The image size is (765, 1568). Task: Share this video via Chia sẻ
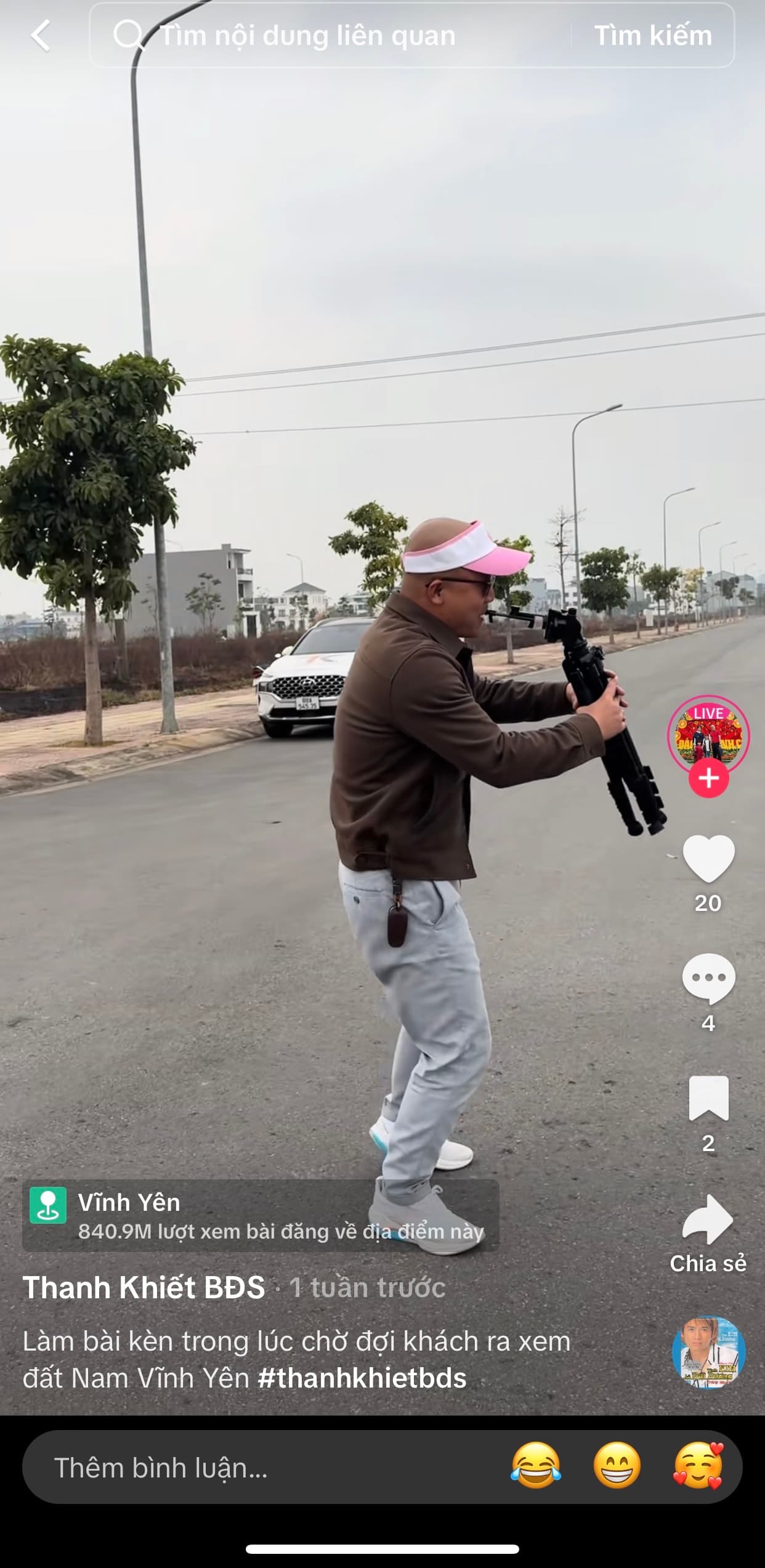[x=708, y=1221]
